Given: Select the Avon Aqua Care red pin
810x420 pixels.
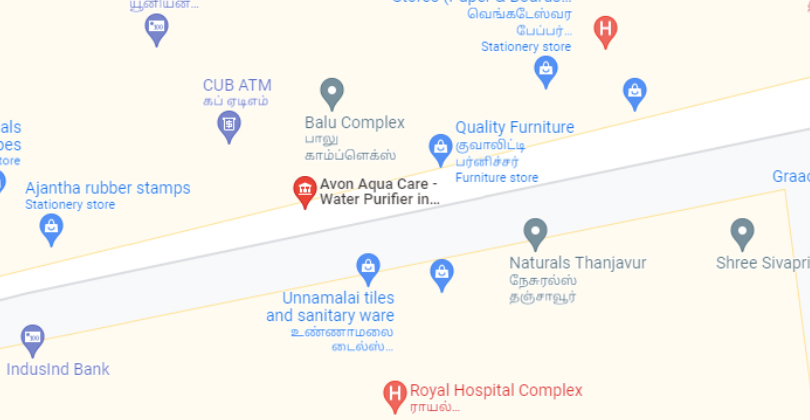Looking at the screenshot, I should click(304, 190).
